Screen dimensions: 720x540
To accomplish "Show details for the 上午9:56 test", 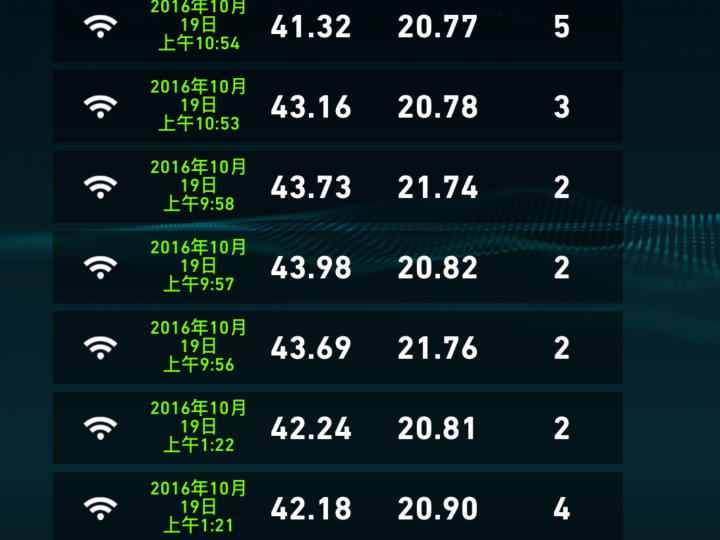I will [338, 347].
